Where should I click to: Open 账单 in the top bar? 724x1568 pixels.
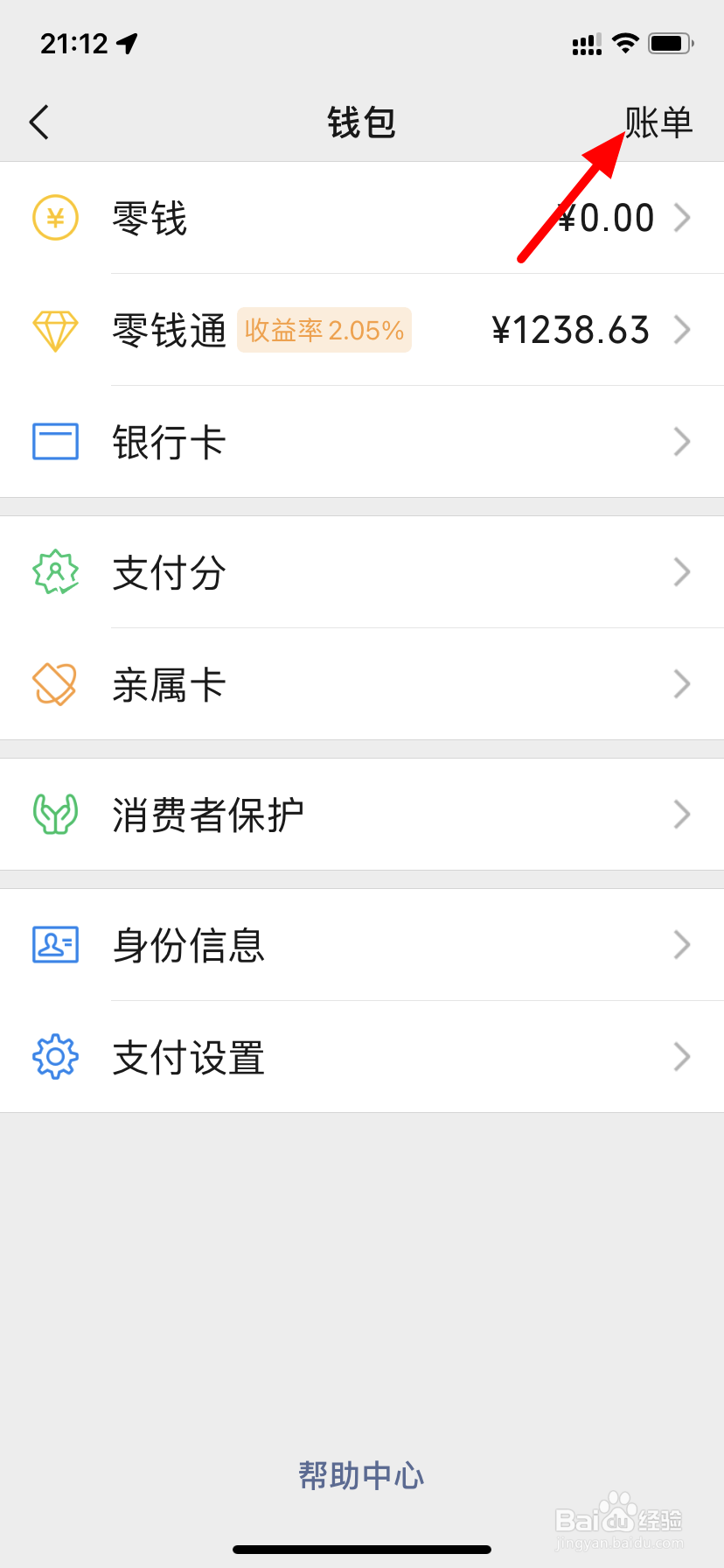[658, 122]
